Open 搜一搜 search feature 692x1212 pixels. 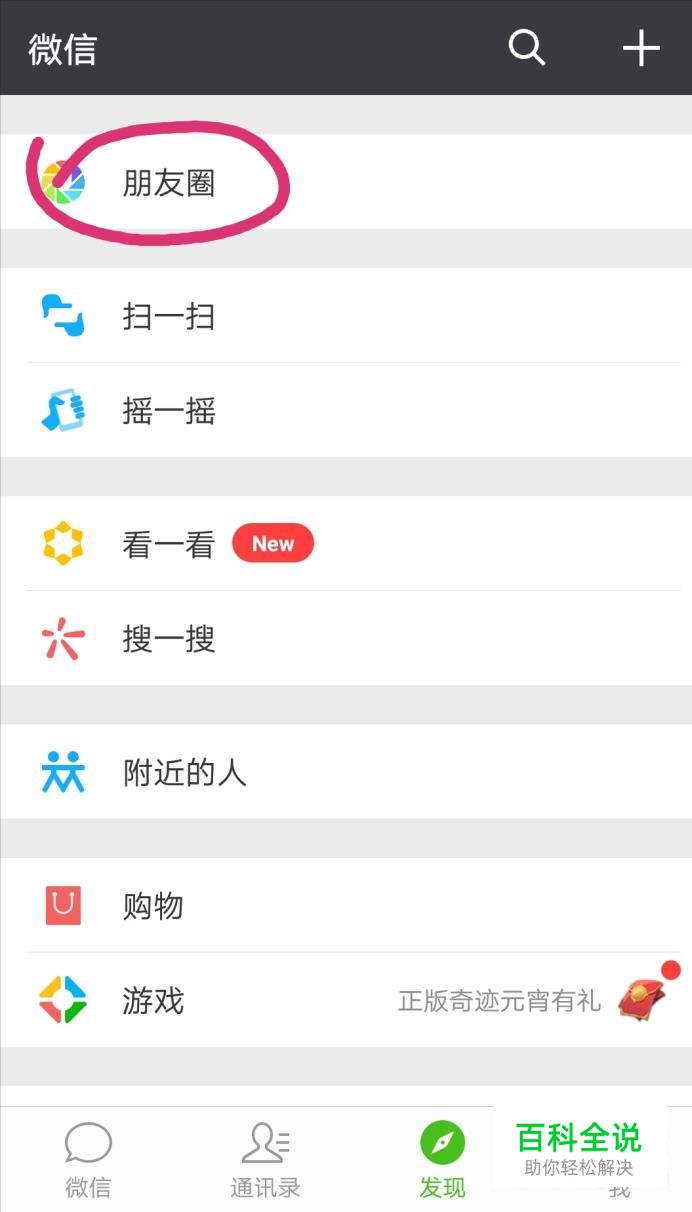pos(346,638)
